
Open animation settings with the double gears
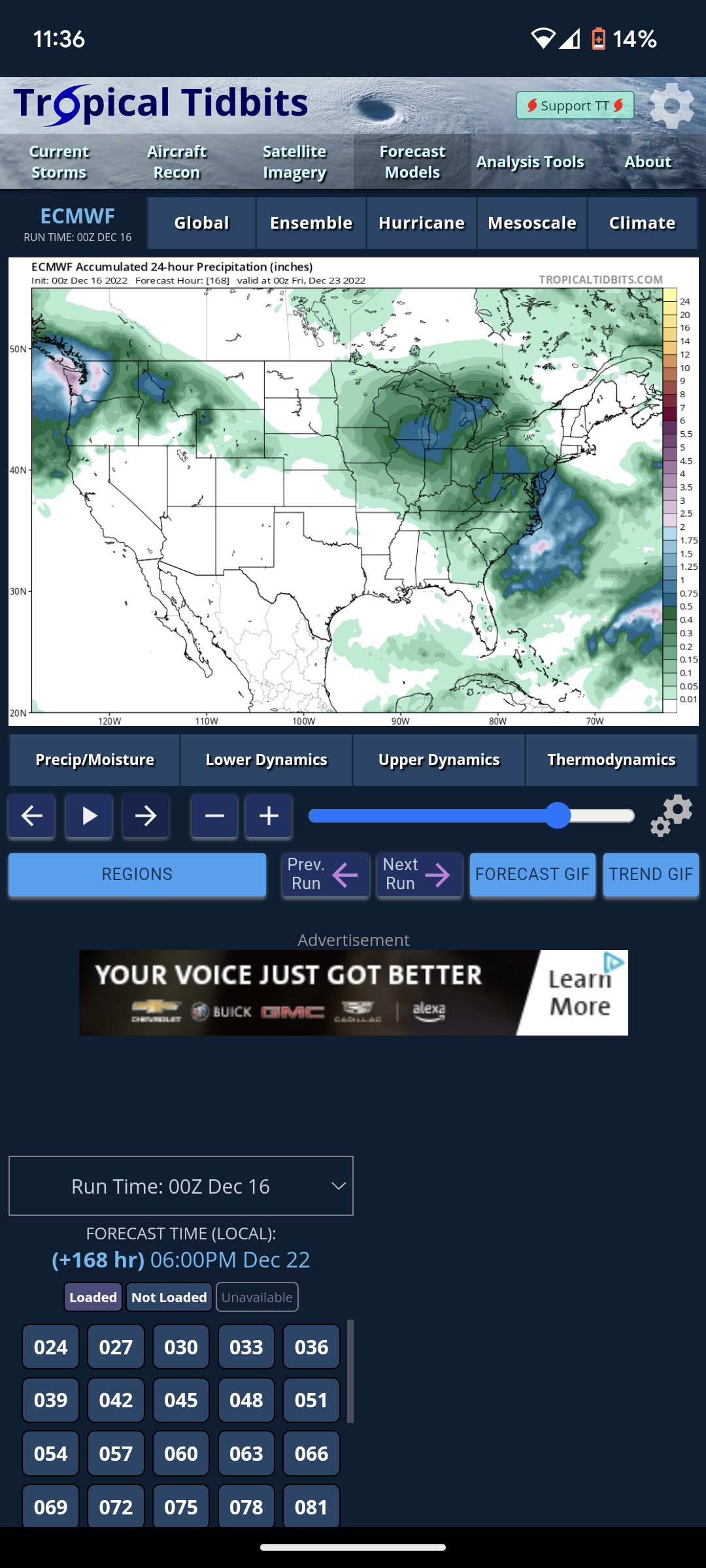(x=671, y=815)
